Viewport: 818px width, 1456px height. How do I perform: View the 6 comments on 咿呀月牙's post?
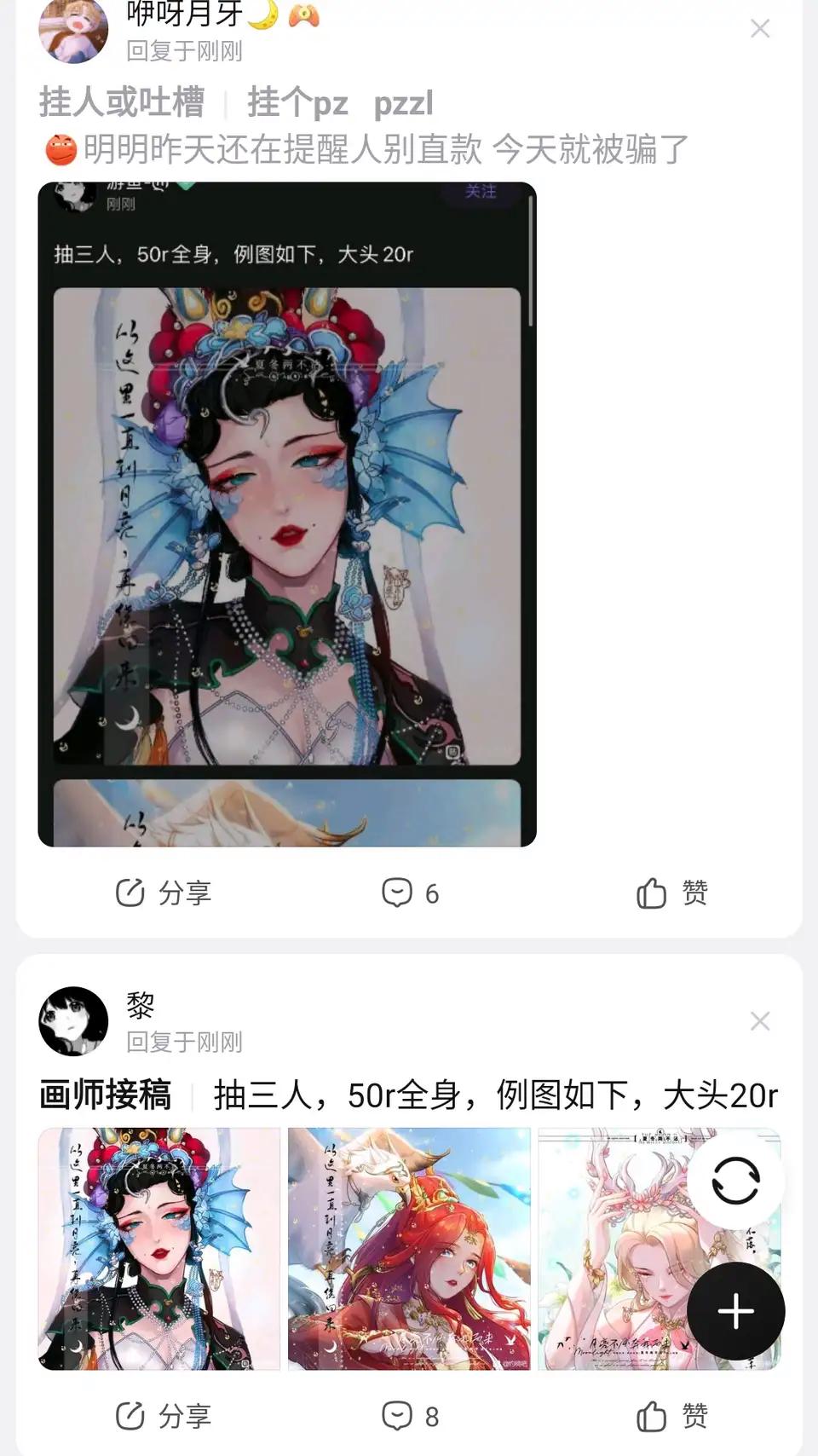click(x=410, y=893)
